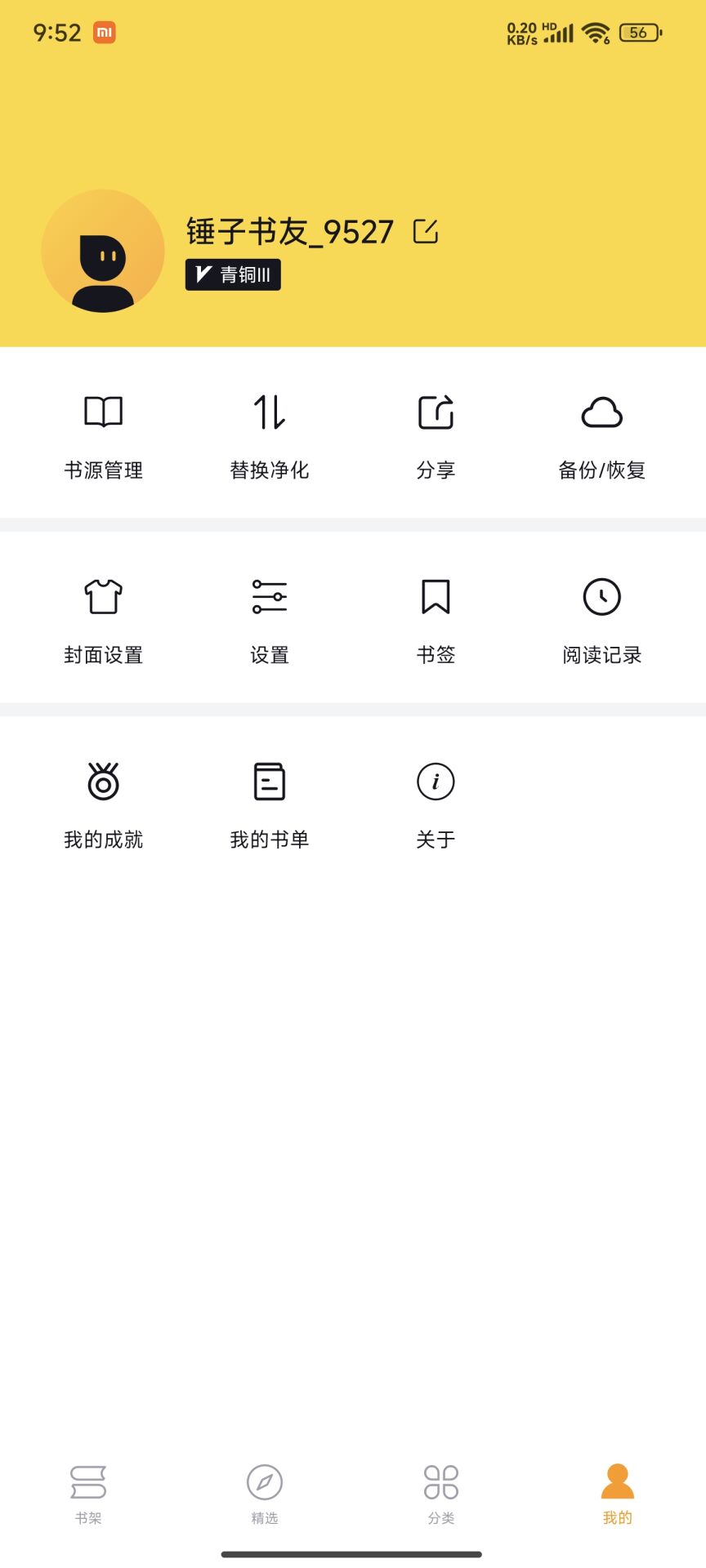This screenshot has height=1568, width=706.
Task: Open the 关于 about page
Action: pyautogui.click(x=436, y=804)
